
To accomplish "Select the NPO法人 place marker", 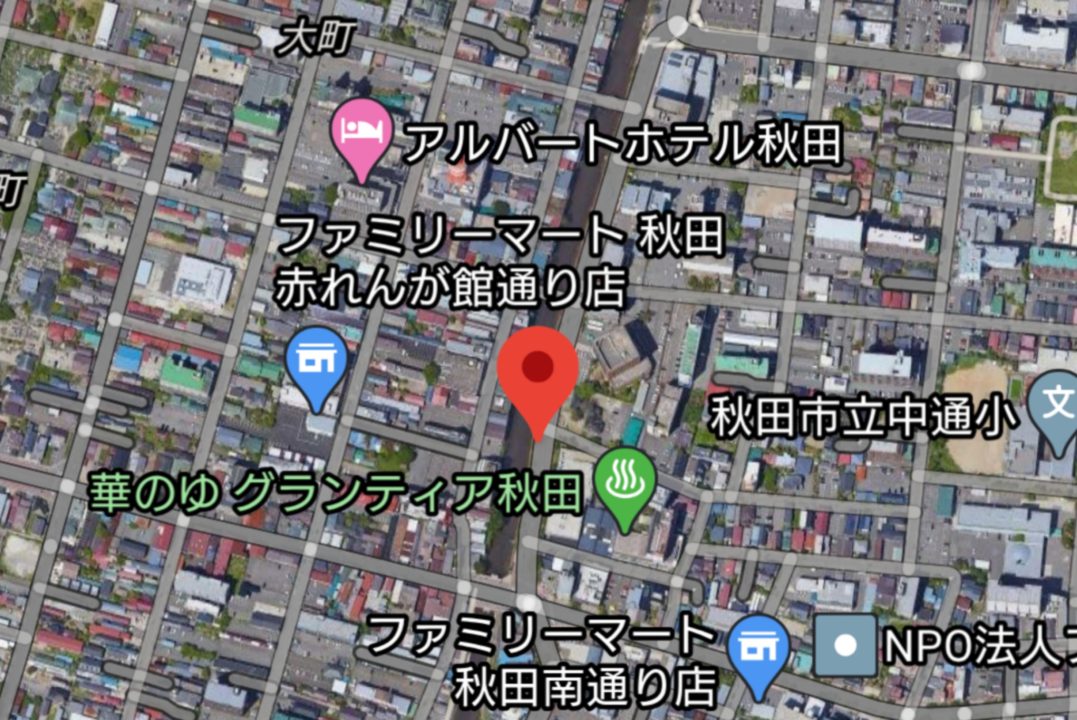I will coord(846,644).
